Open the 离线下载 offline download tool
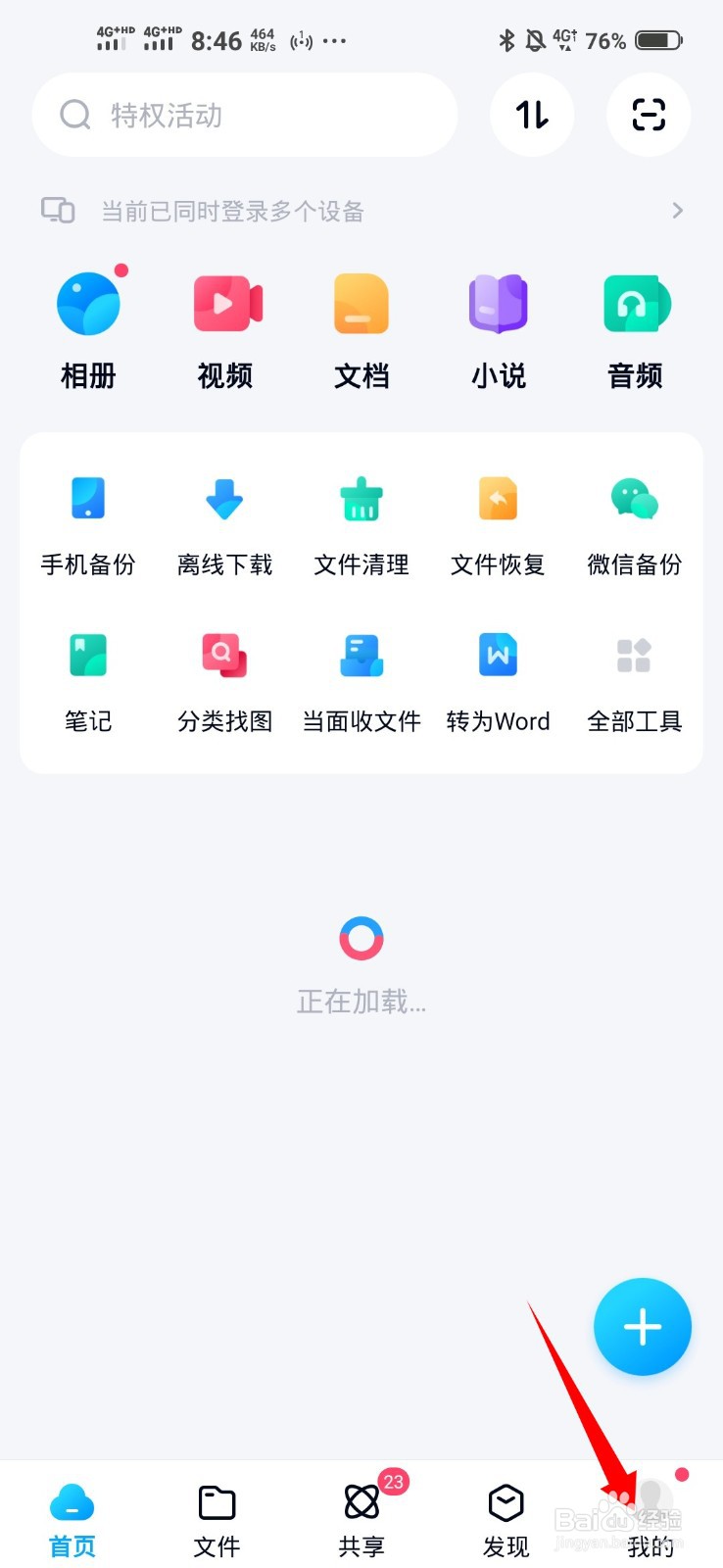Screen dimensions: 723x1568 tap(224, 519)
